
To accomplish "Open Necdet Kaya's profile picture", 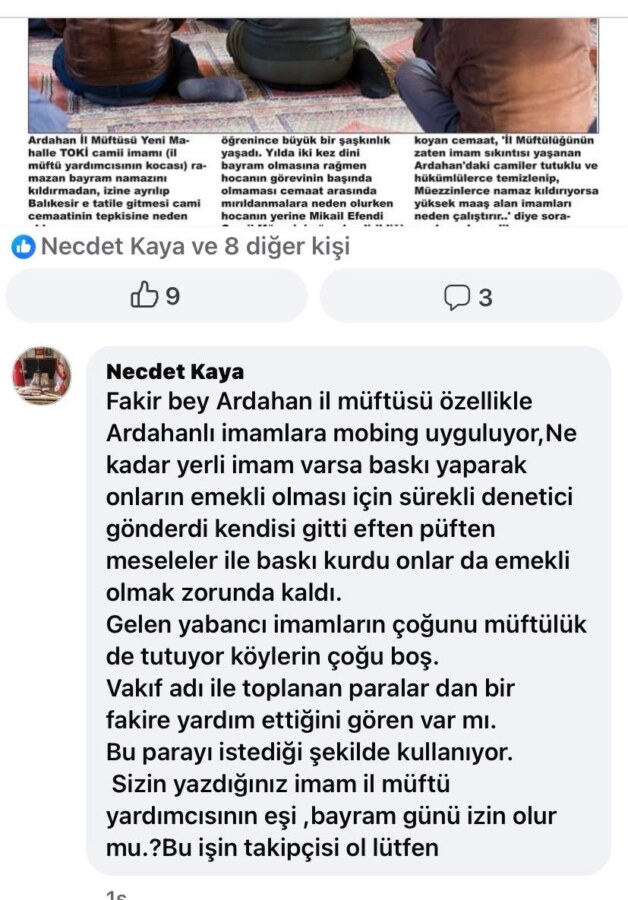I will coord(42,376).
